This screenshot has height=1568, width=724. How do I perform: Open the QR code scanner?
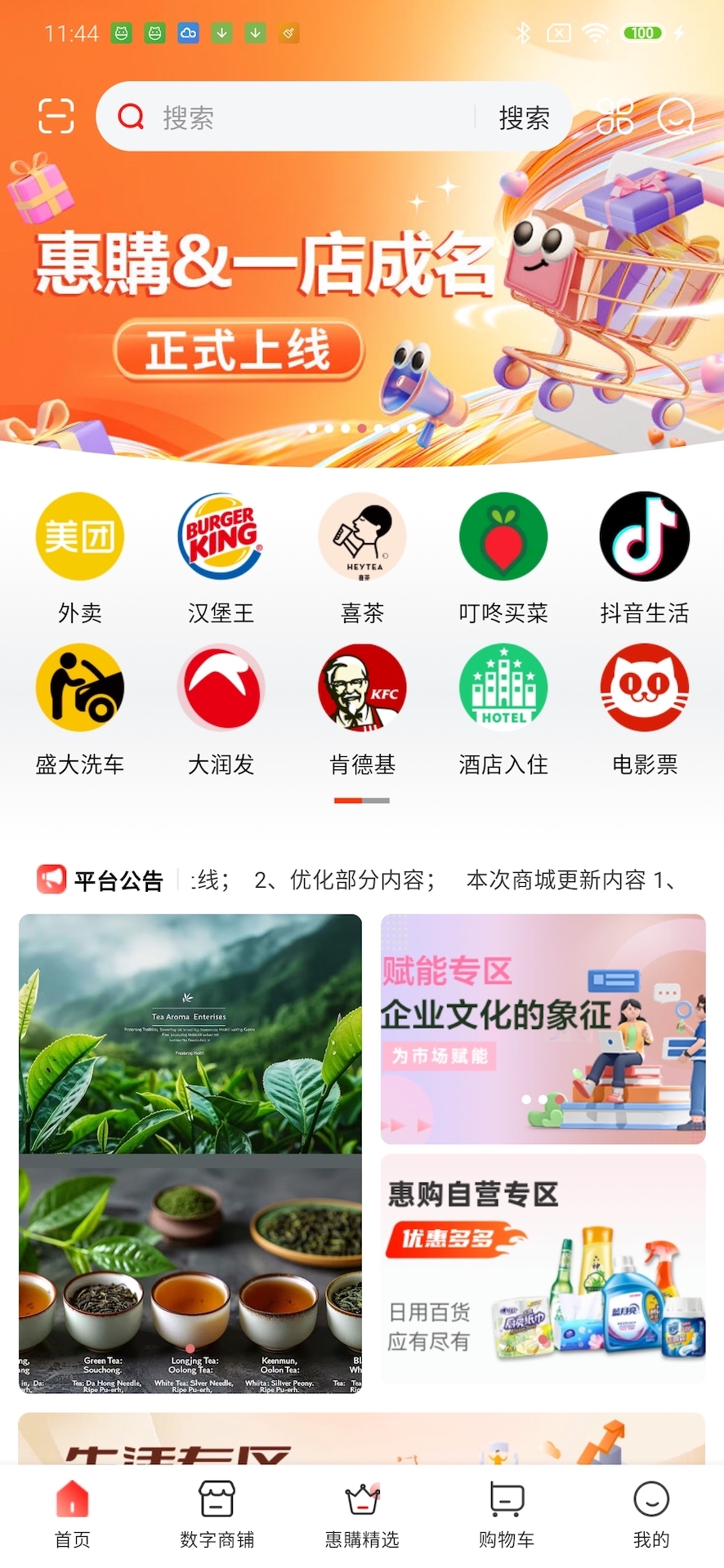pos(56,117)
